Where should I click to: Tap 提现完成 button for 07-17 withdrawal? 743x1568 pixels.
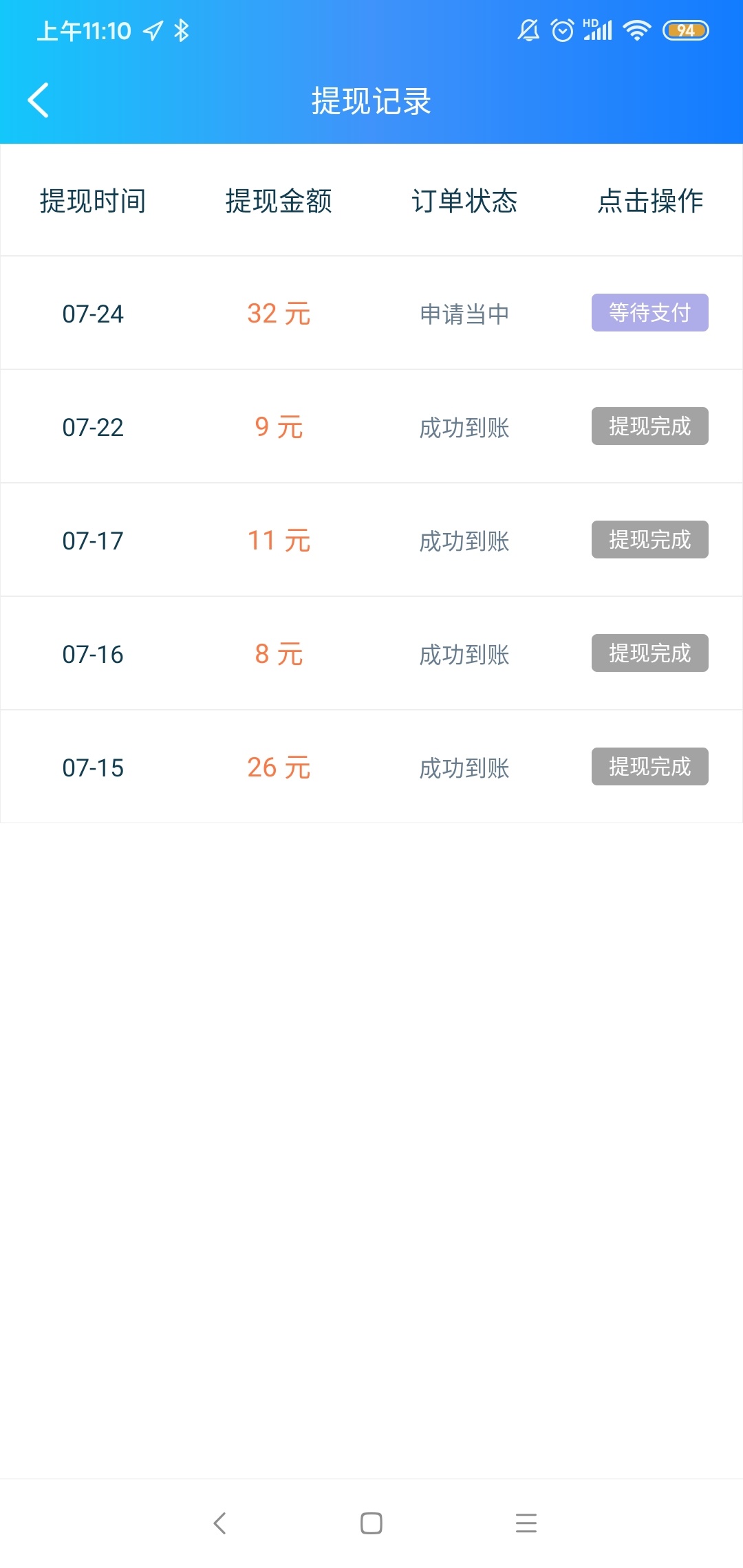pyautogui.click(x=649, y=540)
